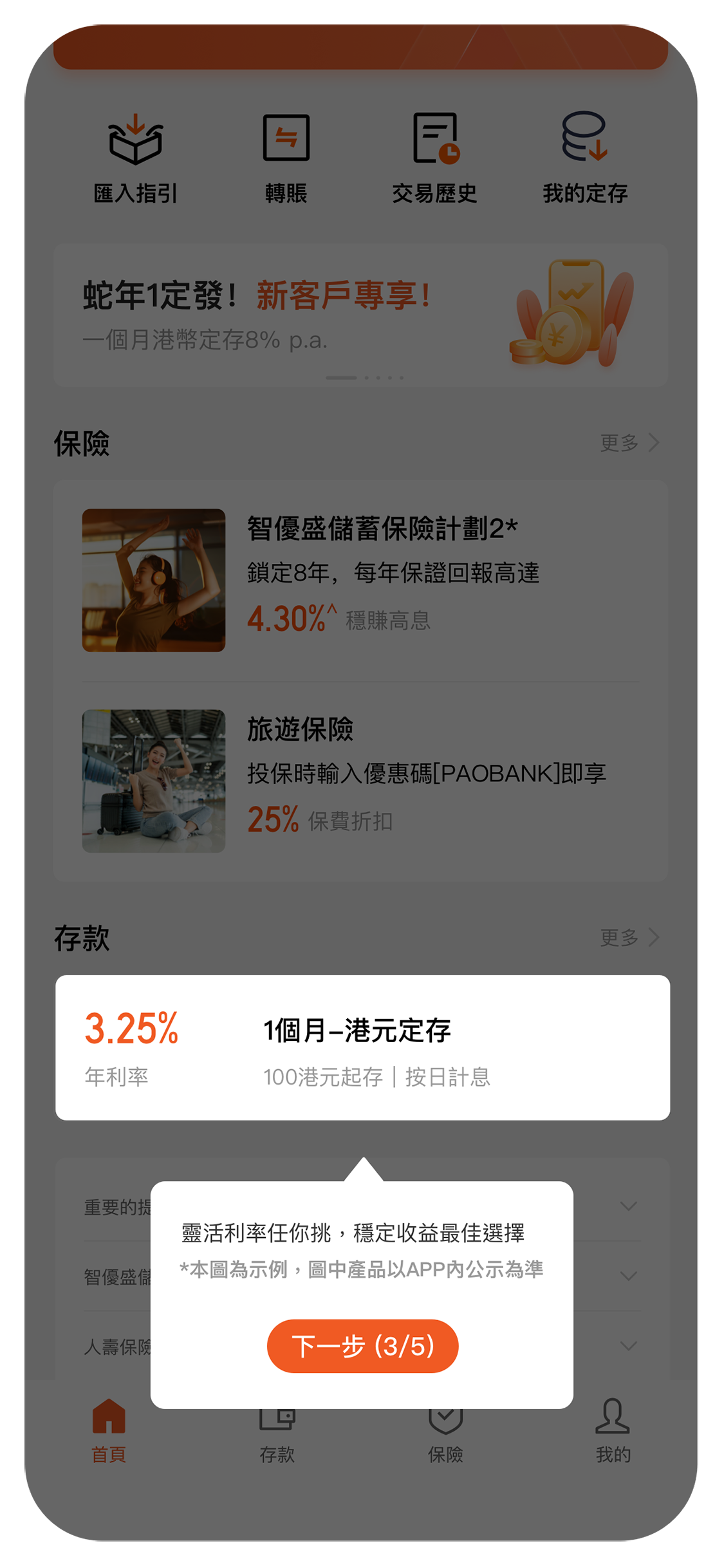
Task: Tap the 下一步 (3/5) button
Action: pos(362,1345)
